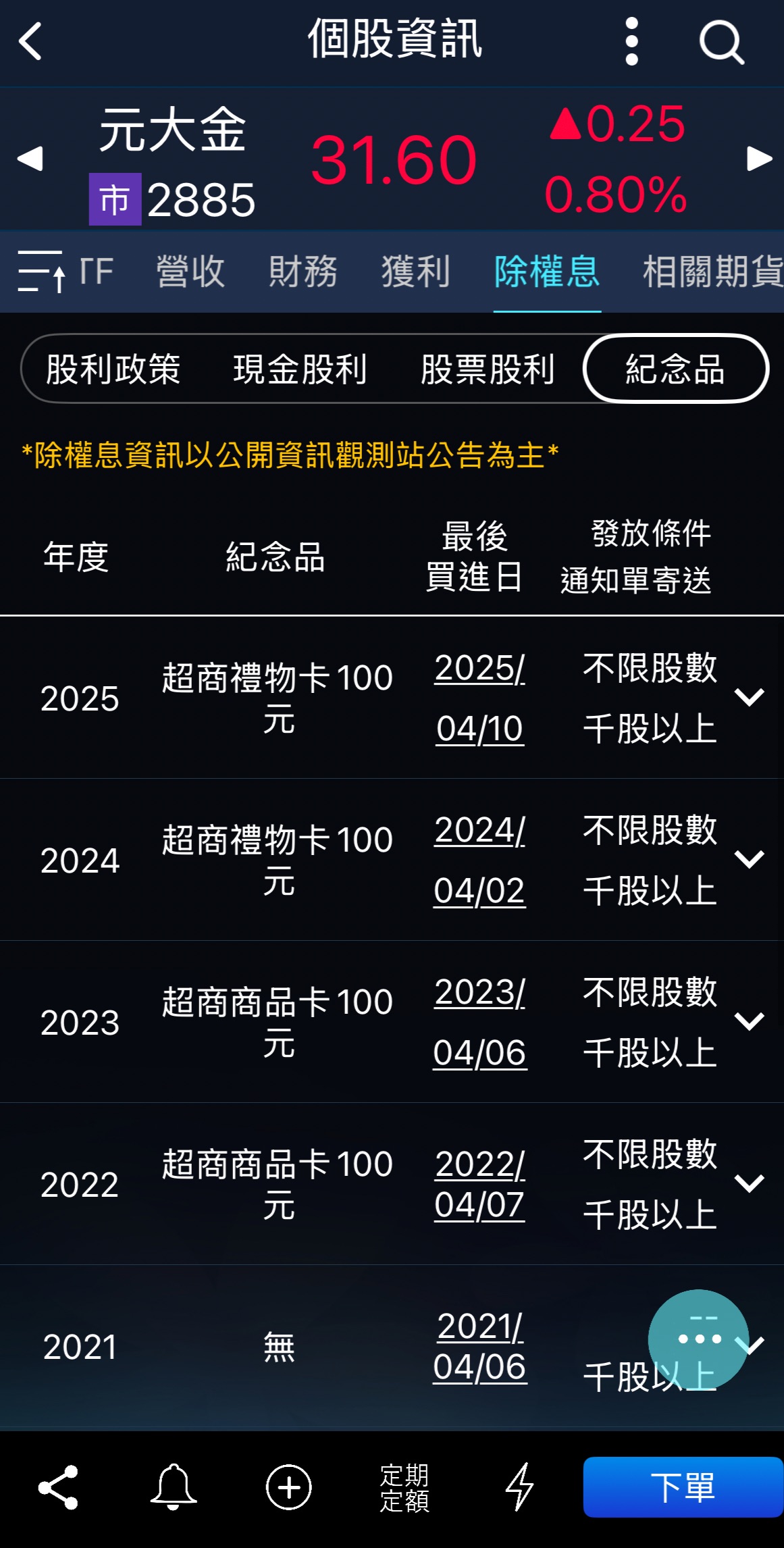This screenshot has height=1548, width=784.
Task: Set a price alert with the bell
Action: (x=174, y=1487)
